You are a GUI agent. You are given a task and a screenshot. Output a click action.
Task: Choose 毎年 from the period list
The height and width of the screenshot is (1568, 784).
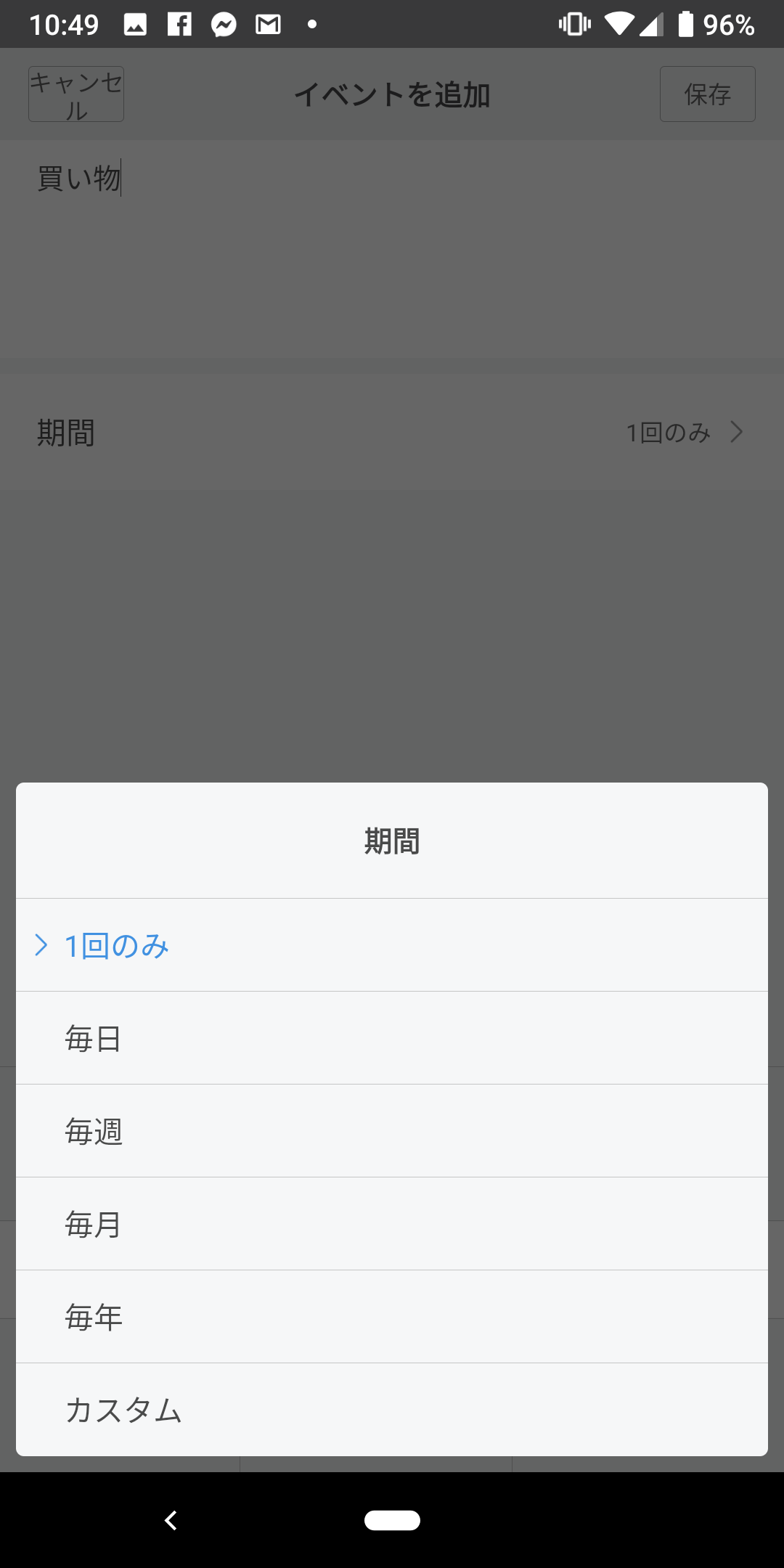(x=392, y=1317)
